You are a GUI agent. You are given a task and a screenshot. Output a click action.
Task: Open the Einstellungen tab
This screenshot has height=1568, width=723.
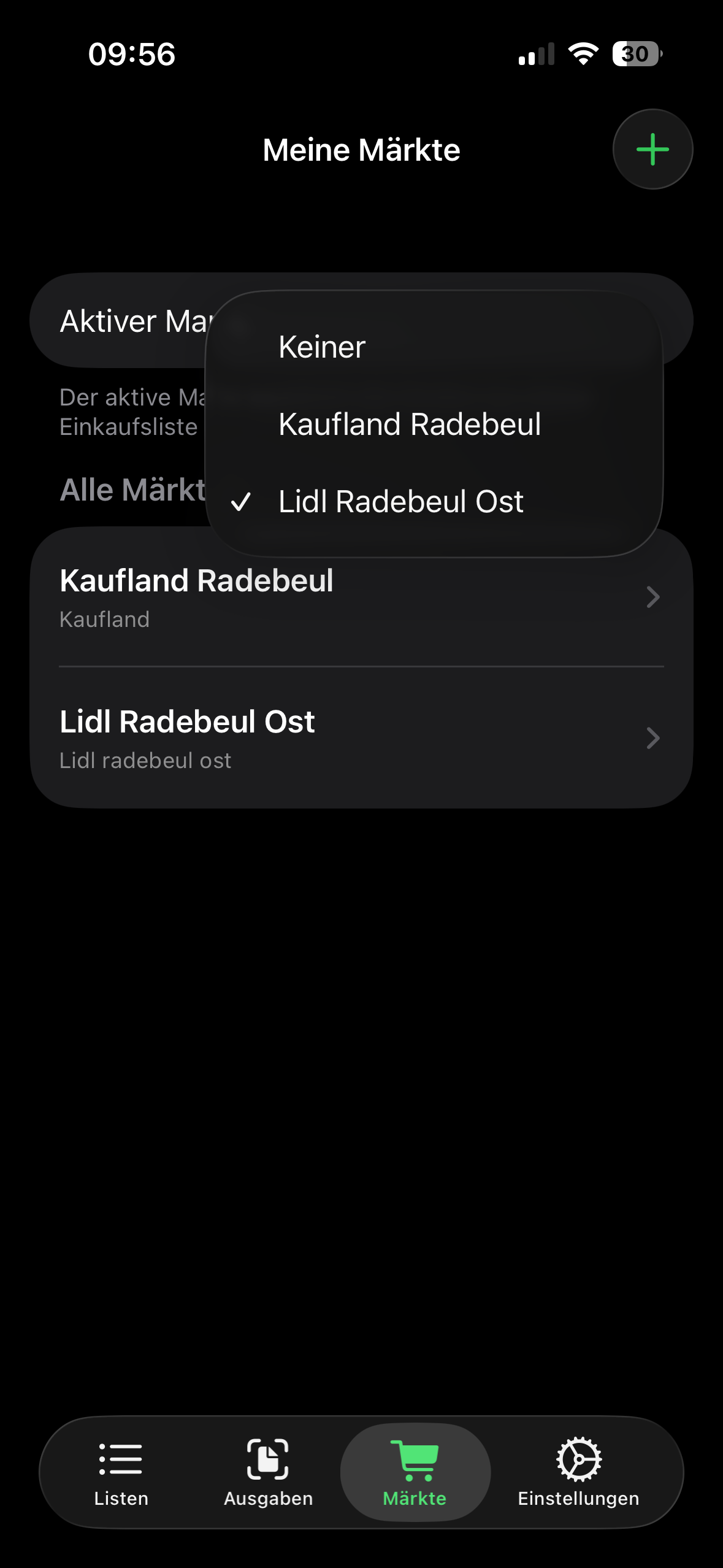[x=578, y=1472]
